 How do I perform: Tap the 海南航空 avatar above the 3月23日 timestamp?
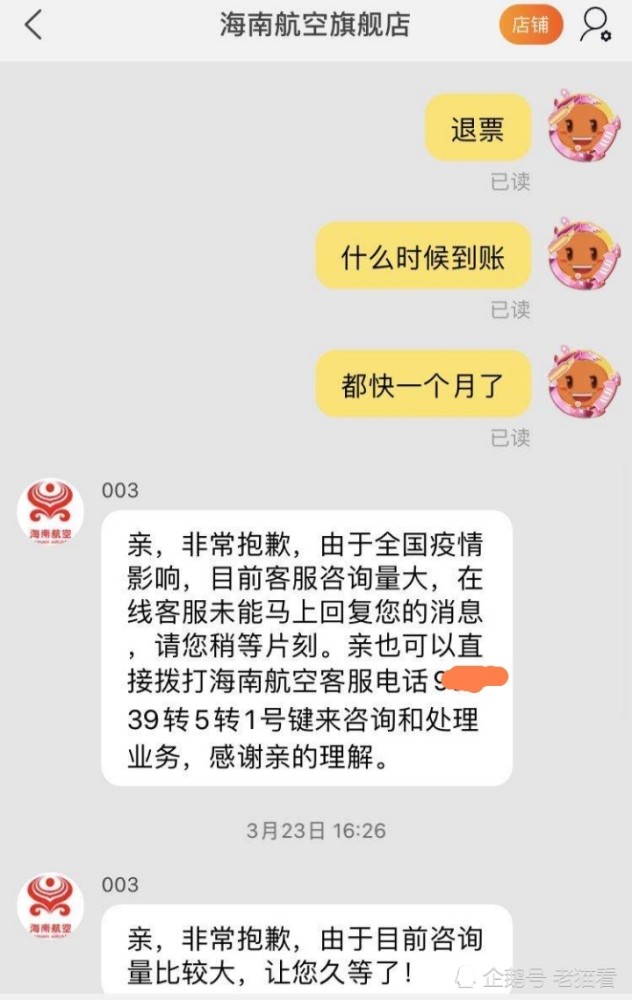50,513
